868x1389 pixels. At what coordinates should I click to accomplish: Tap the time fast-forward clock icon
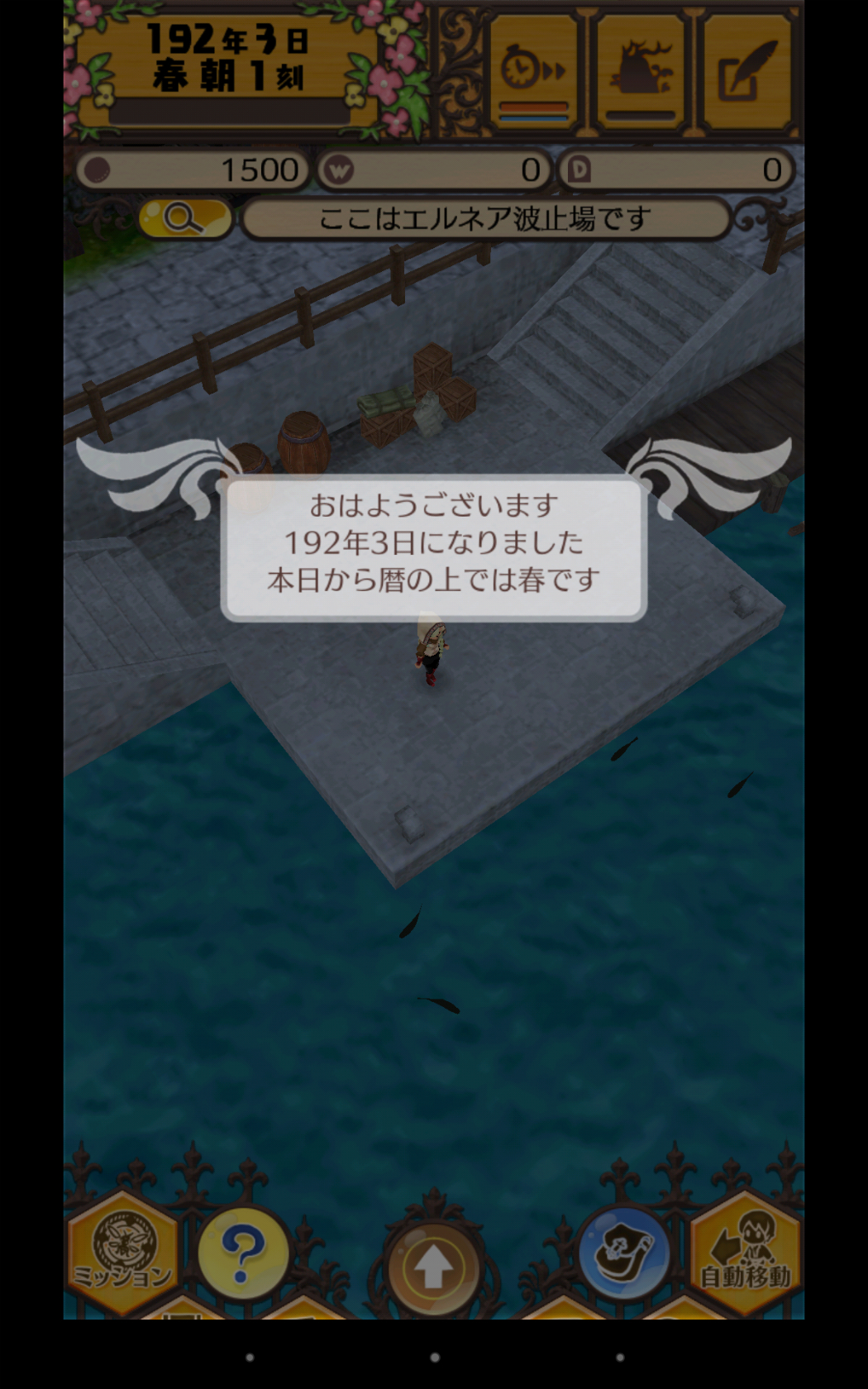[533, 72]
